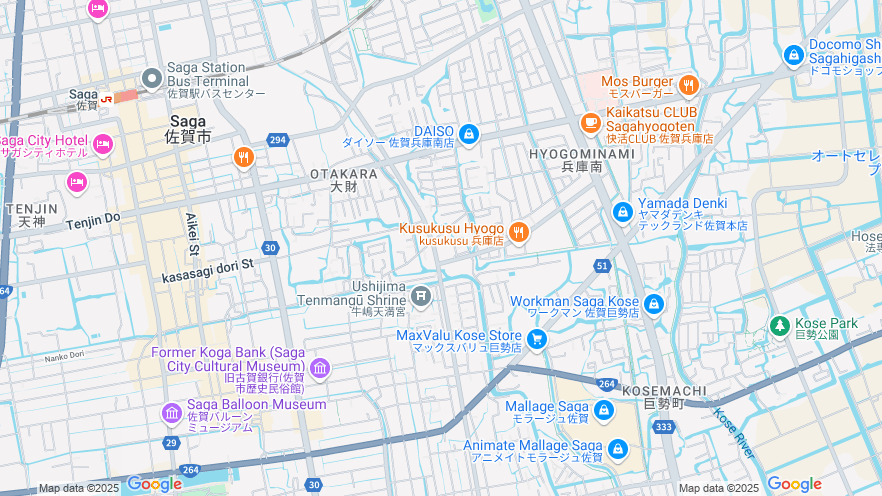Tap the MaxValu Kose Store marker
Screen dimensions: 882x496
537,340
